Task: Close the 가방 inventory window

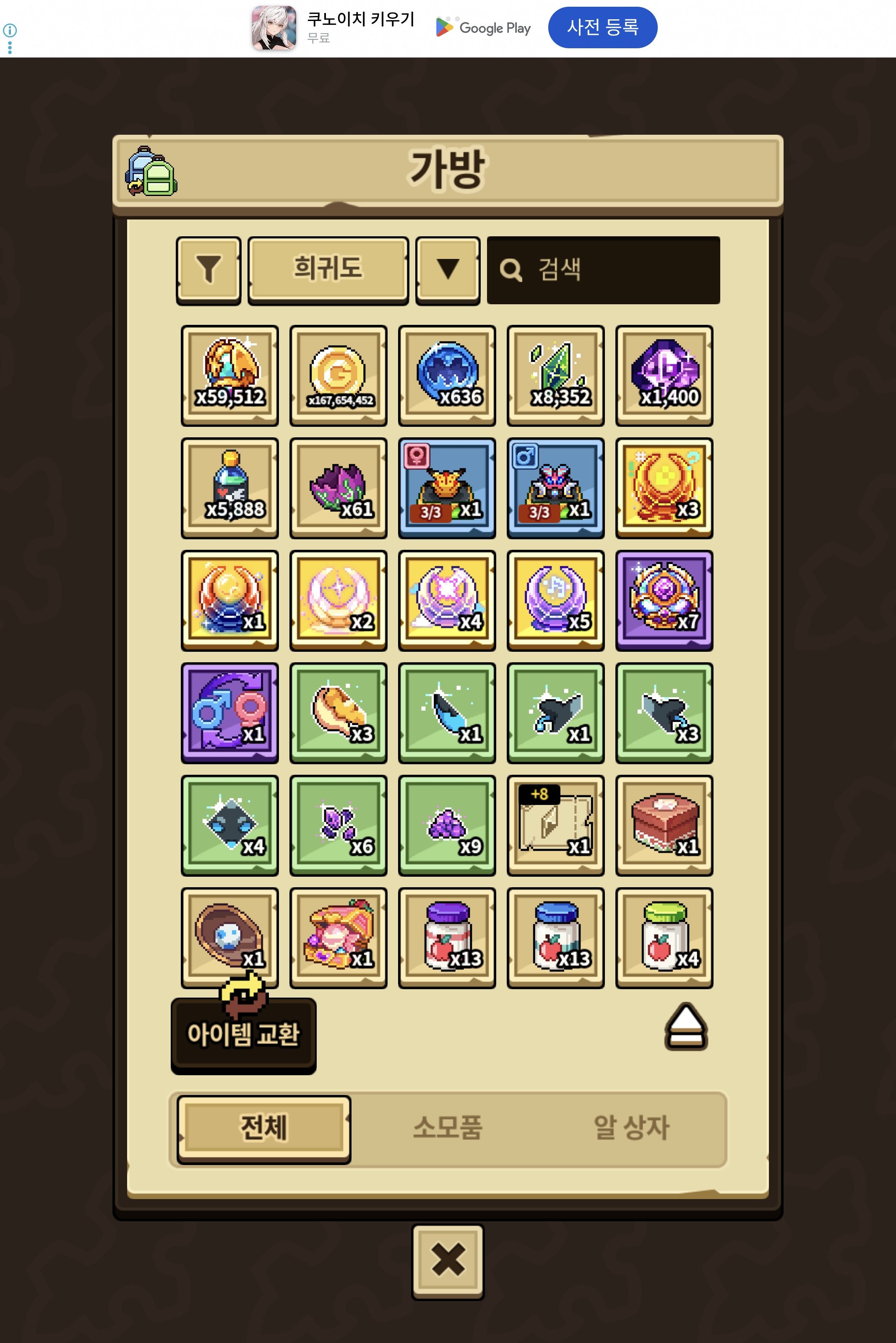Action: tap(448, 1261)
